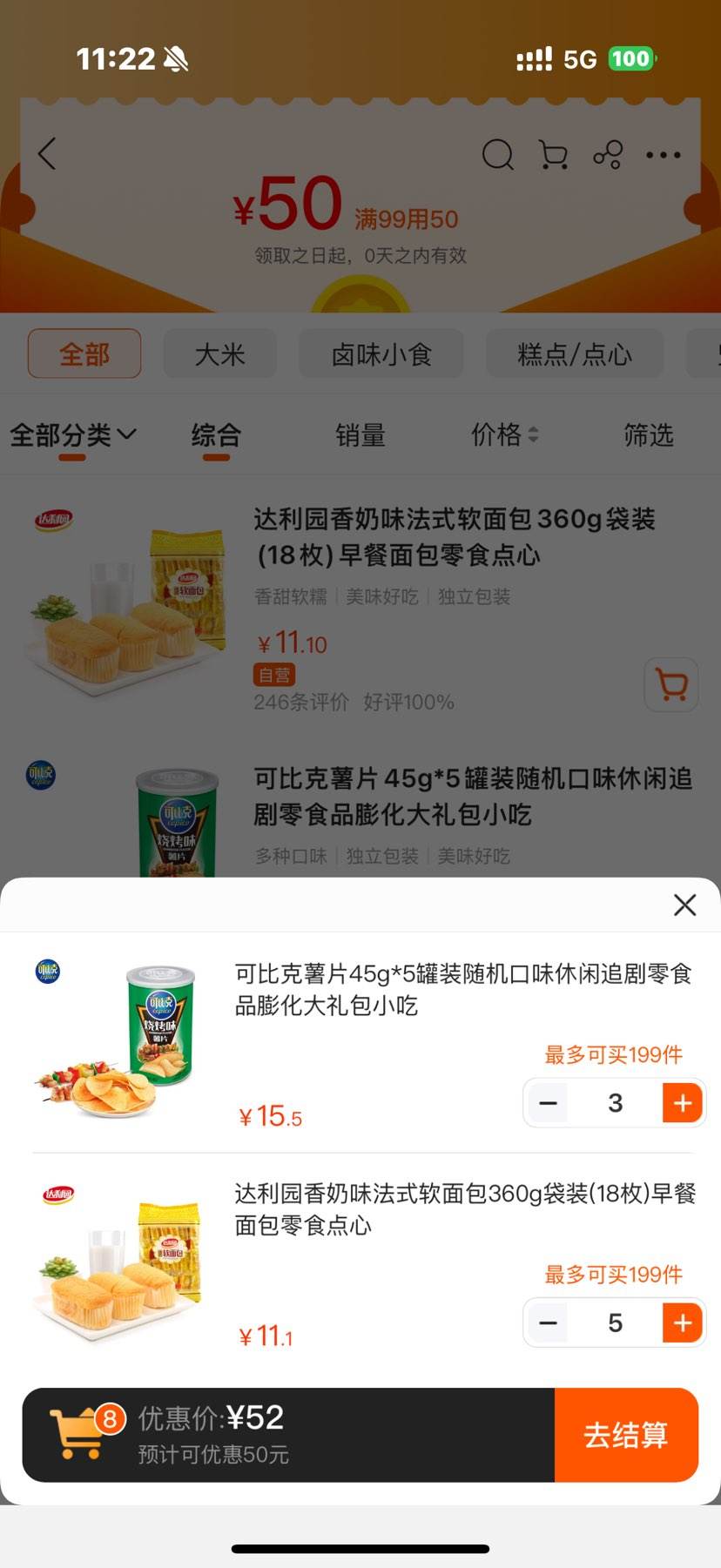This screenshot has height=1568, width=721.
Task: Open the shopping cart in top bar
Action: 553,155
